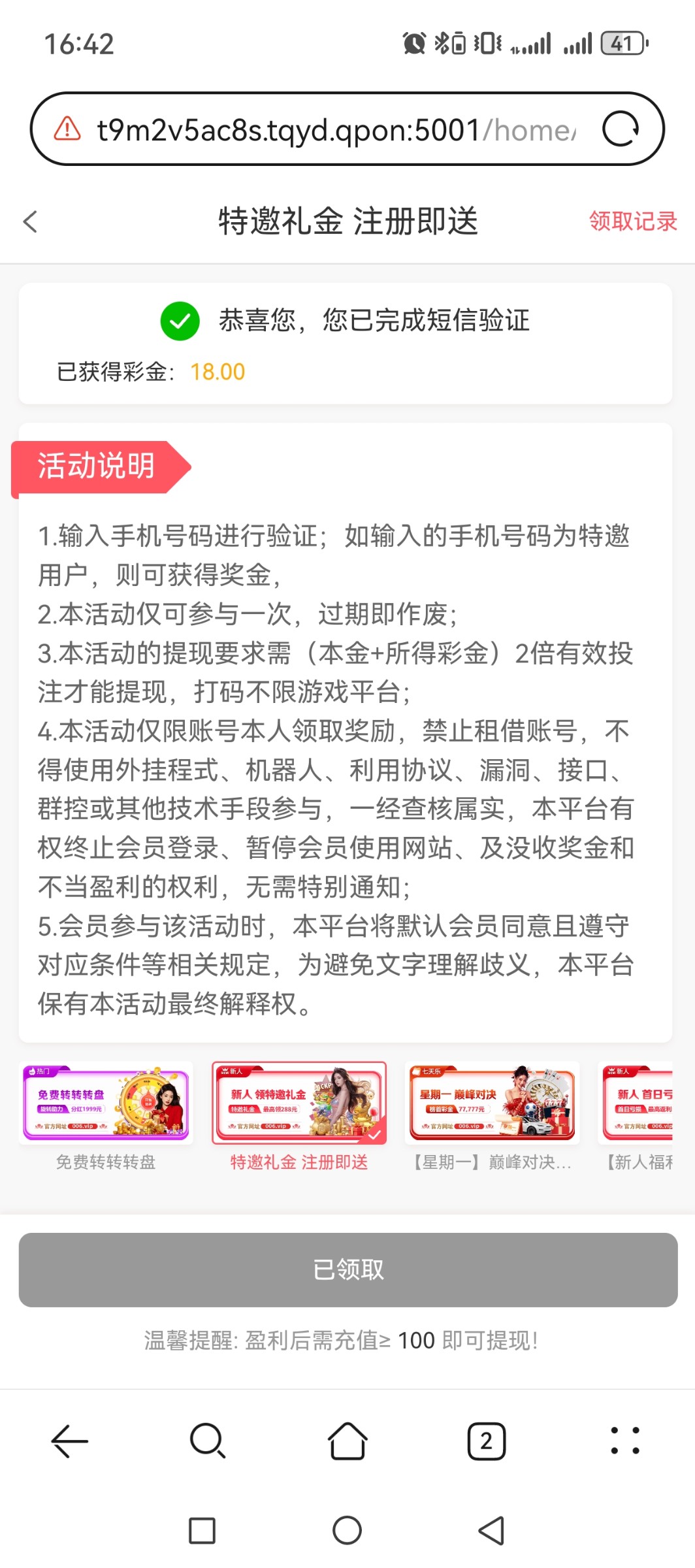Image resolution: width=695 pixels, height=1568 pixels.
Task: Navigate back with the browser toolbar arrow
Action: tap(69, 1440)
